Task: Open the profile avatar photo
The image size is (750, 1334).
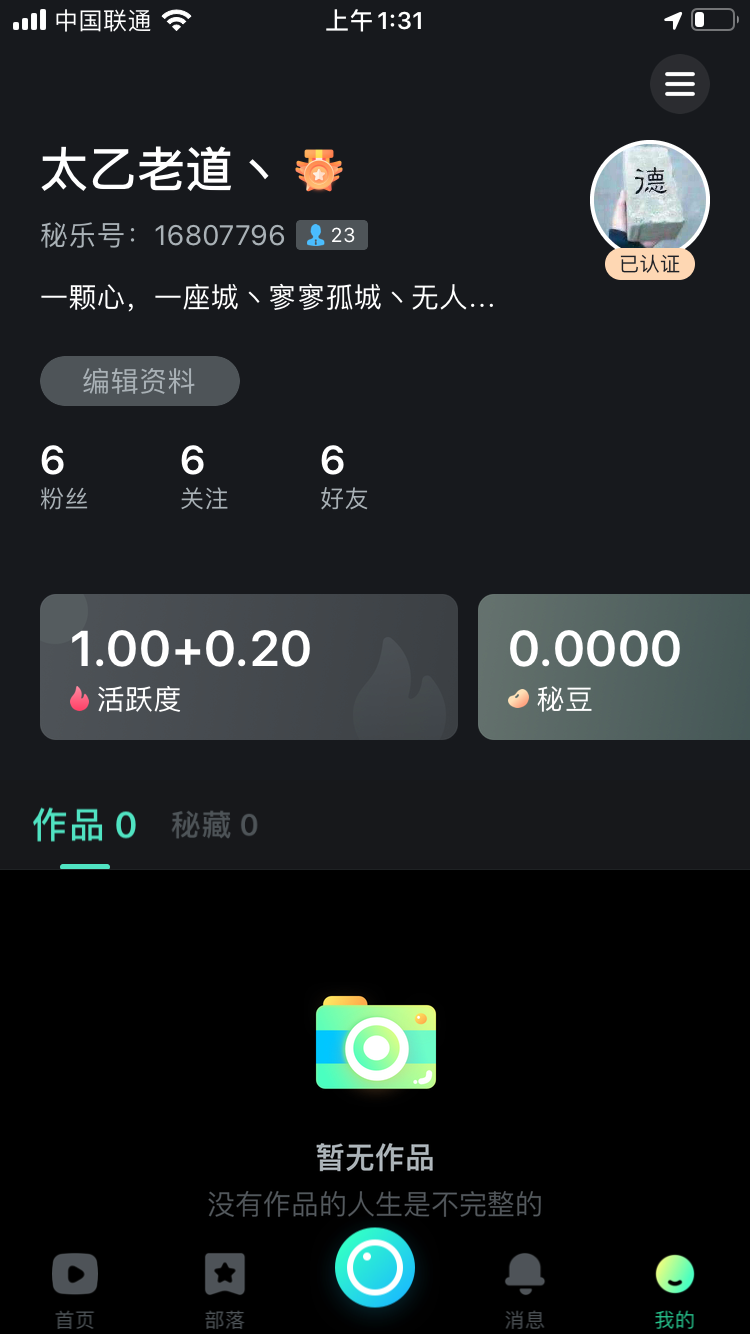Action: point(649,199)
